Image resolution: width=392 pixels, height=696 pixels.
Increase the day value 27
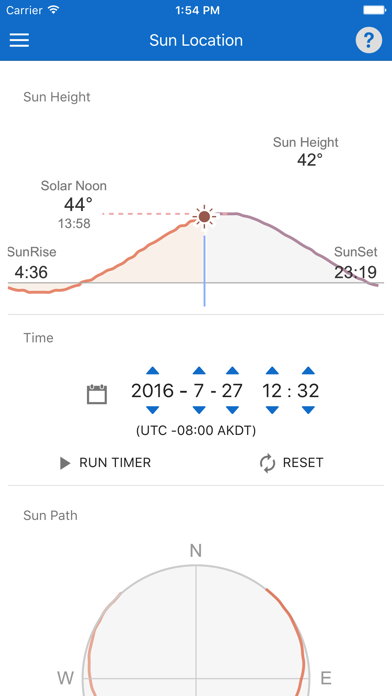(x=232, y=370)
